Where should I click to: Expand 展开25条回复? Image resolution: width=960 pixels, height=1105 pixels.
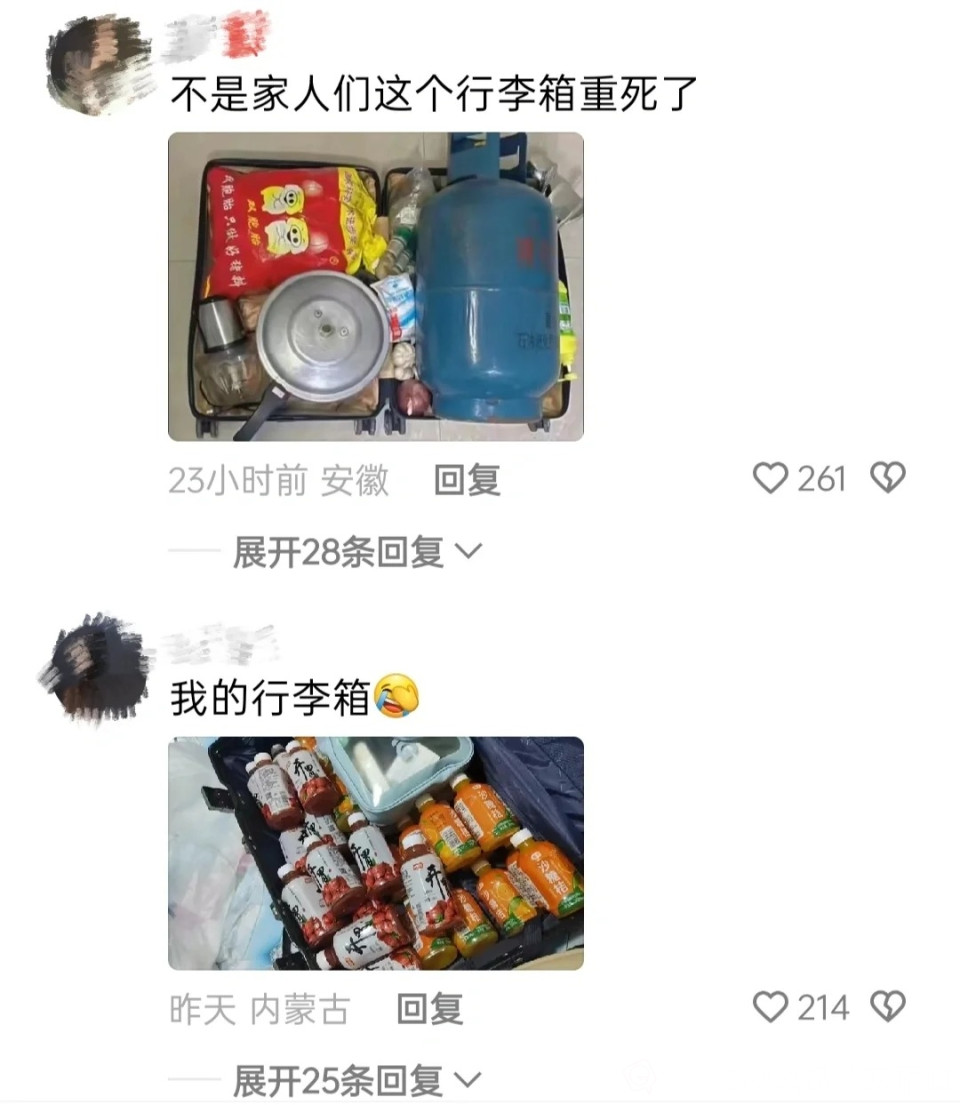point(356,1080)
